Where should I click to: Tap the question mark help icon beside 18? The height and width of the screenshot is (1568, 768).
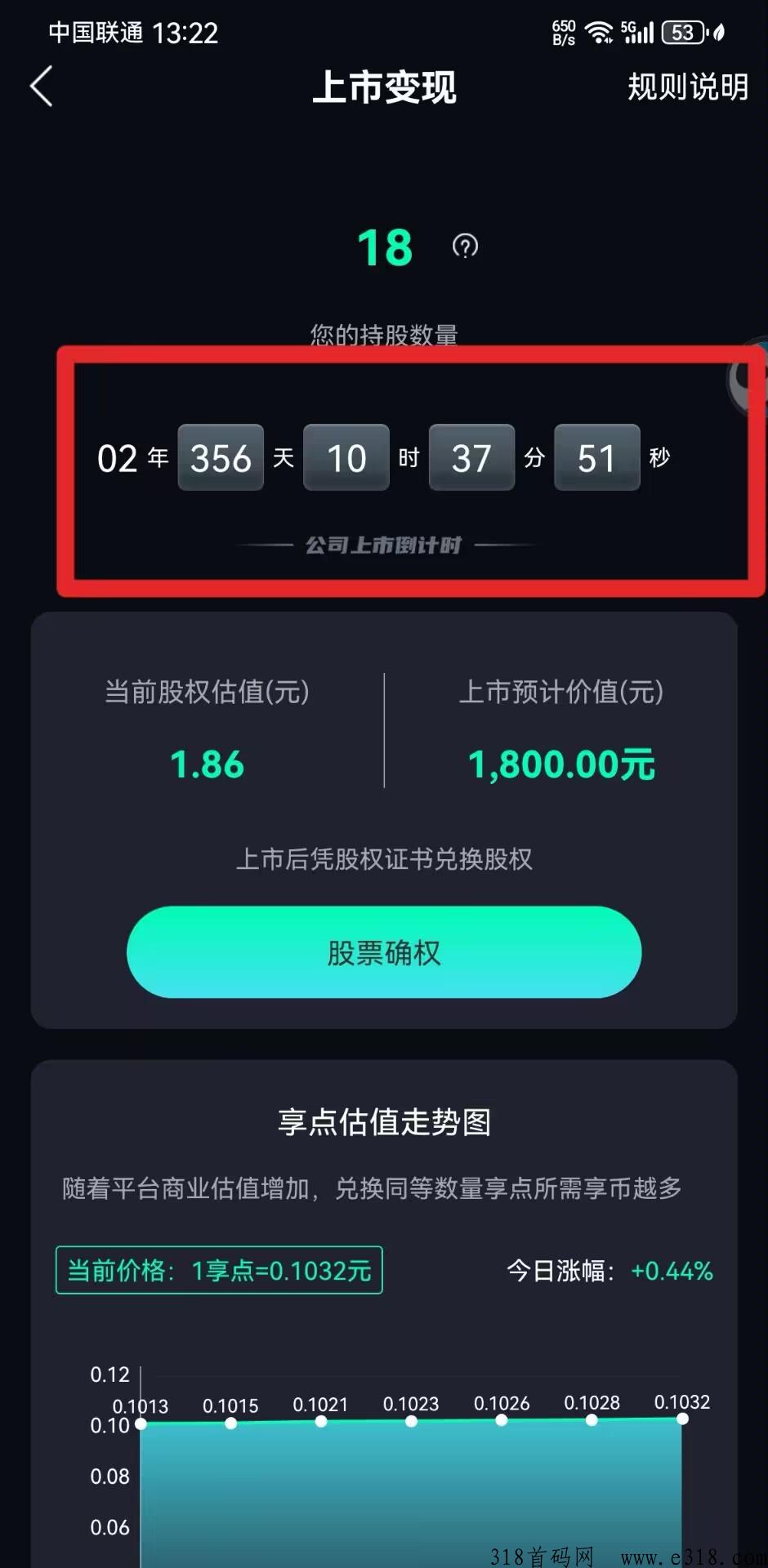(x=466, y=246)
